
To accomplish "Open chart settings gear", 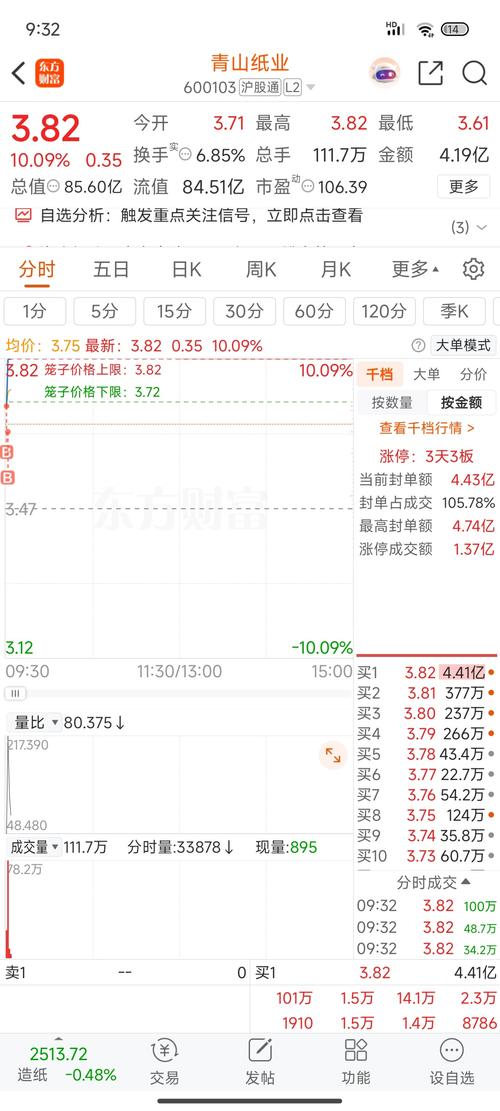I will pos(473,269).
